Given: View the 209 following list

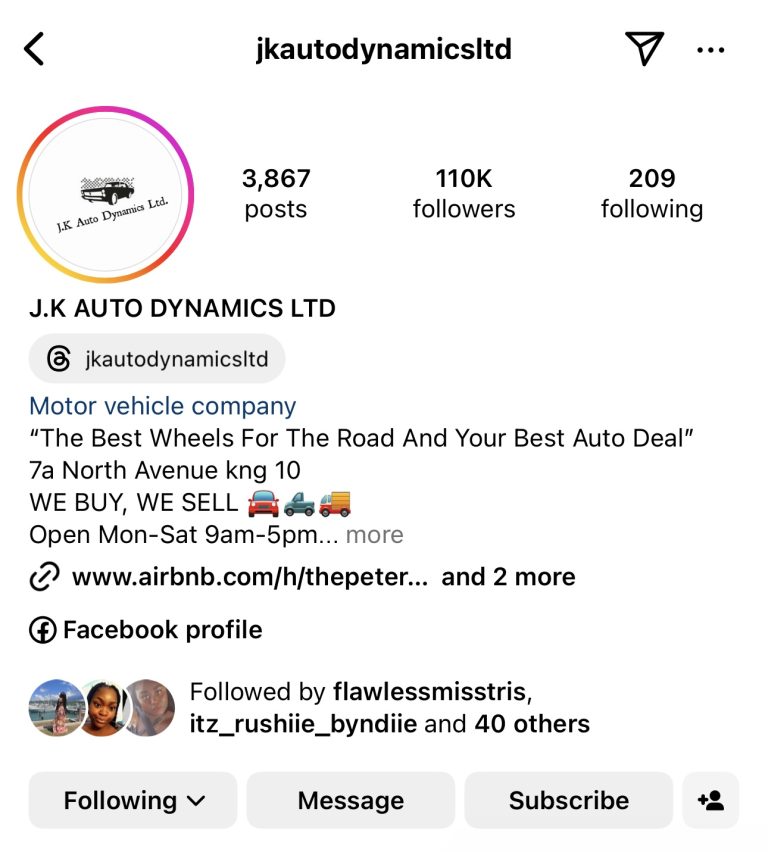Looking at the screenshot, I should tap(652, 193).
